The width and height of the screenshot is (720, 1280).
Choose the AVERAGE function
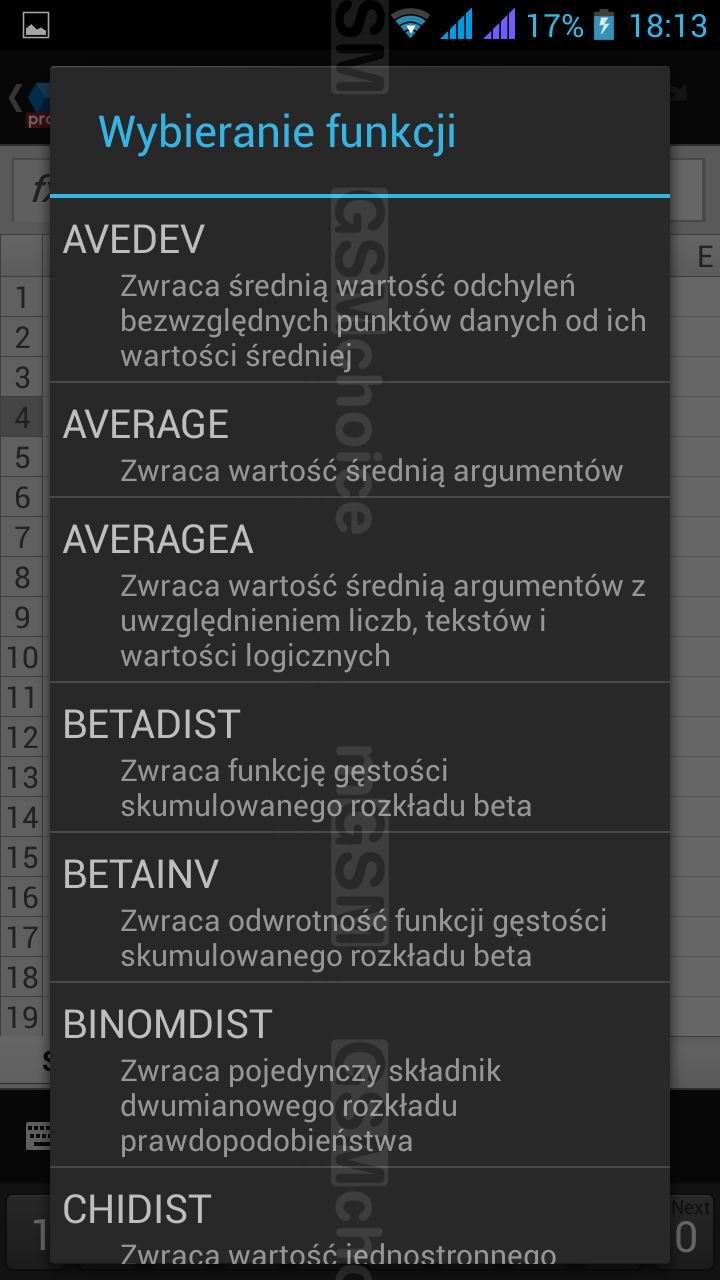pos(360,440)
